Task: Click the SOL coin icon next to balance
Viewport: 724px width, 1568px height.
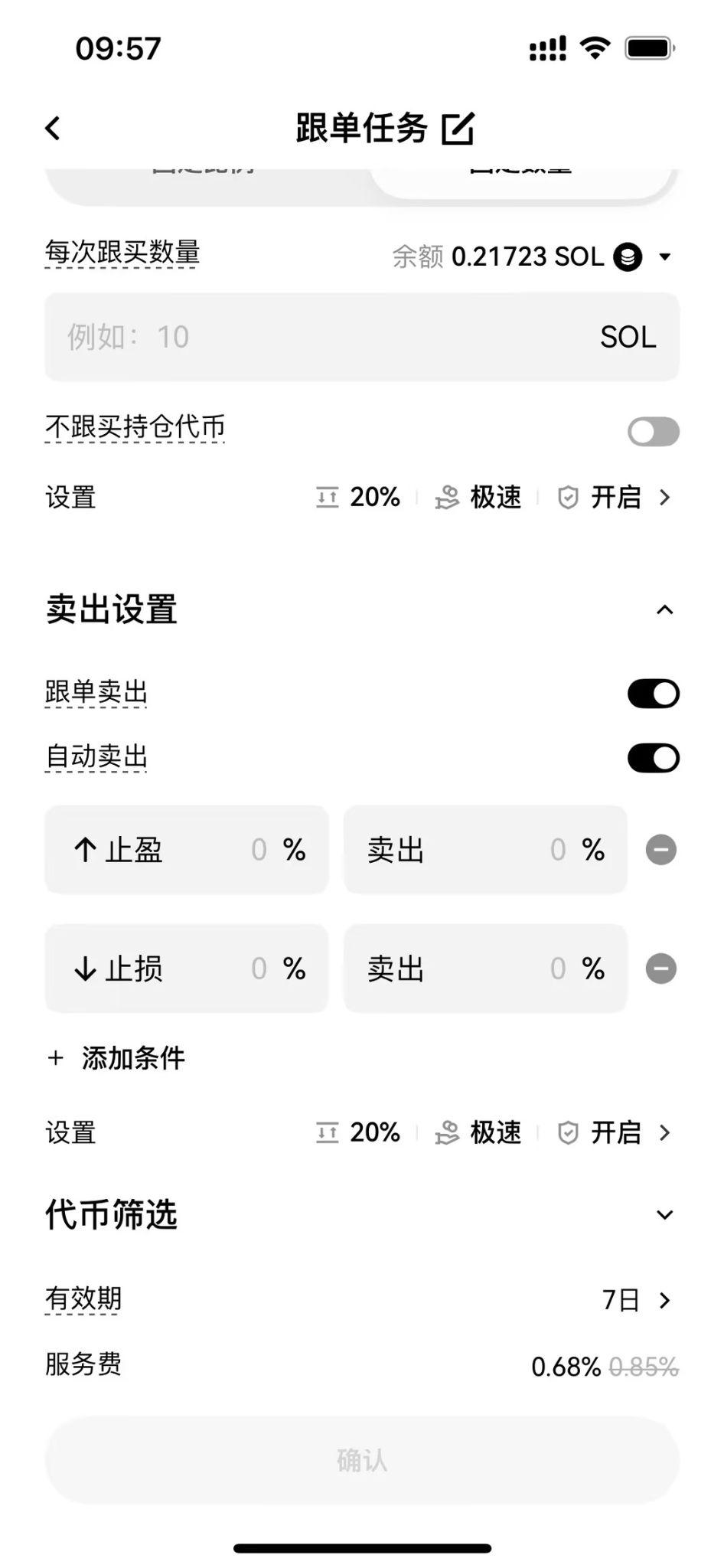Action: 628,256
